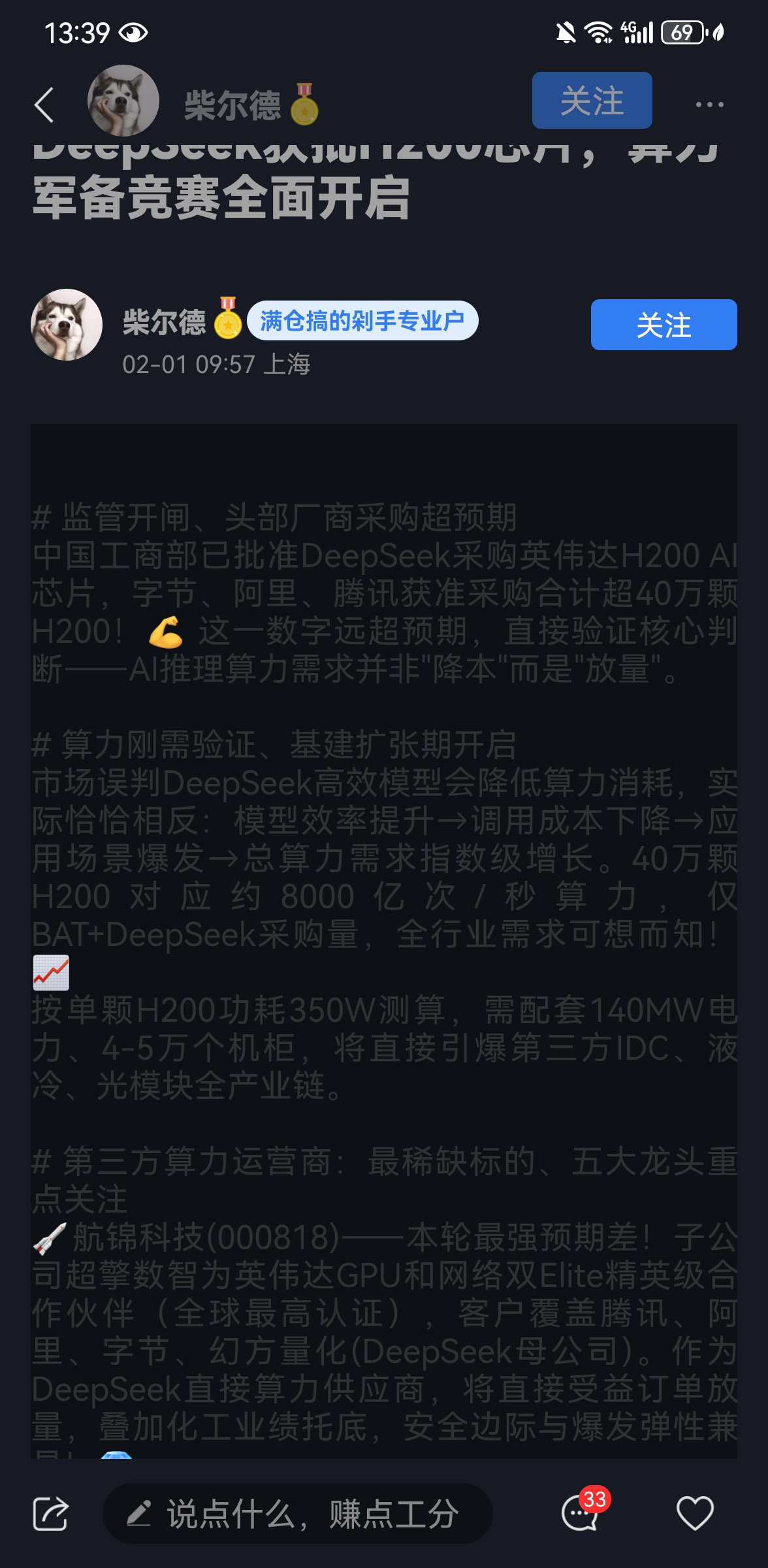Go back using the top arrow
The width and height of the screenshot is (768, 1568).
44,105
